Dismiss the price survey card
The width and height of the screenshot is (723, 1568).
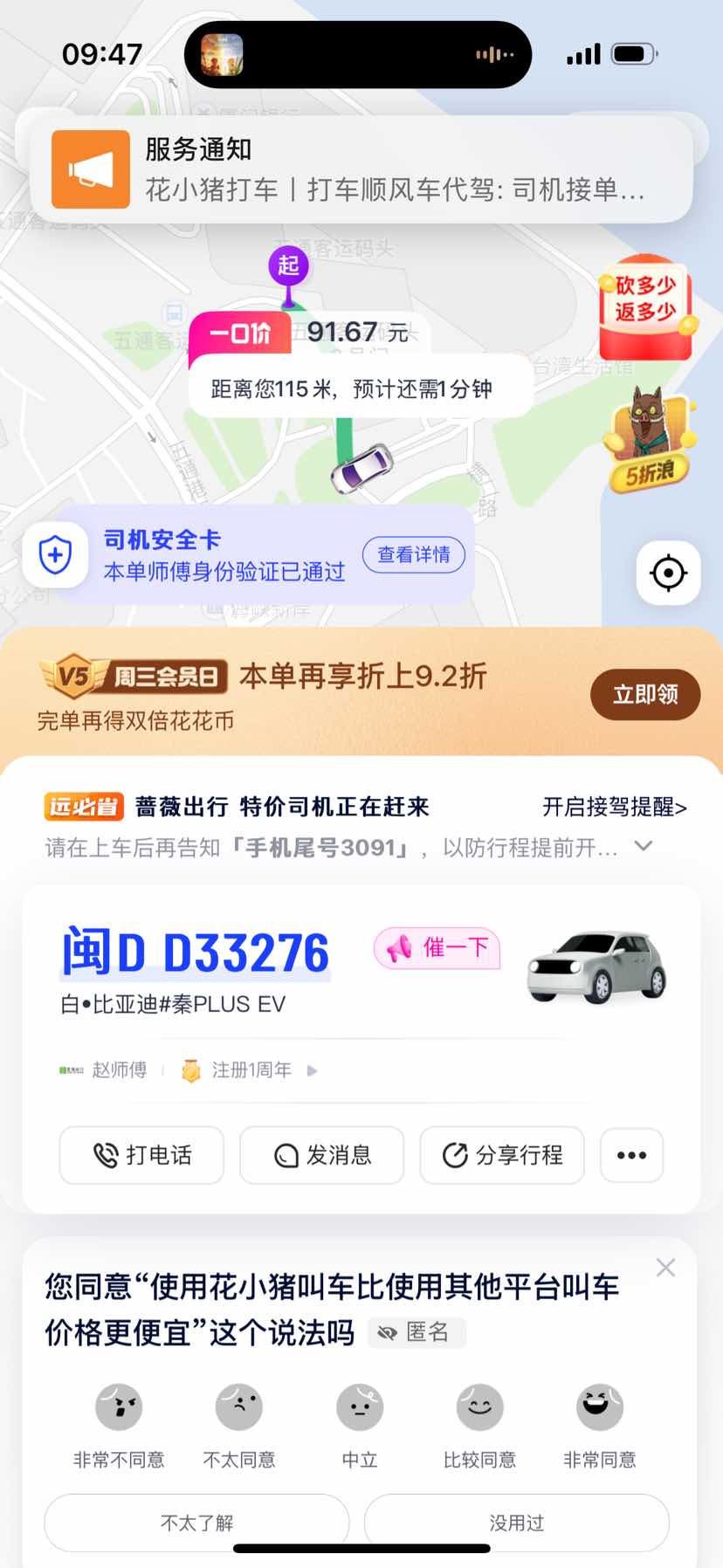coord(665,1268)
